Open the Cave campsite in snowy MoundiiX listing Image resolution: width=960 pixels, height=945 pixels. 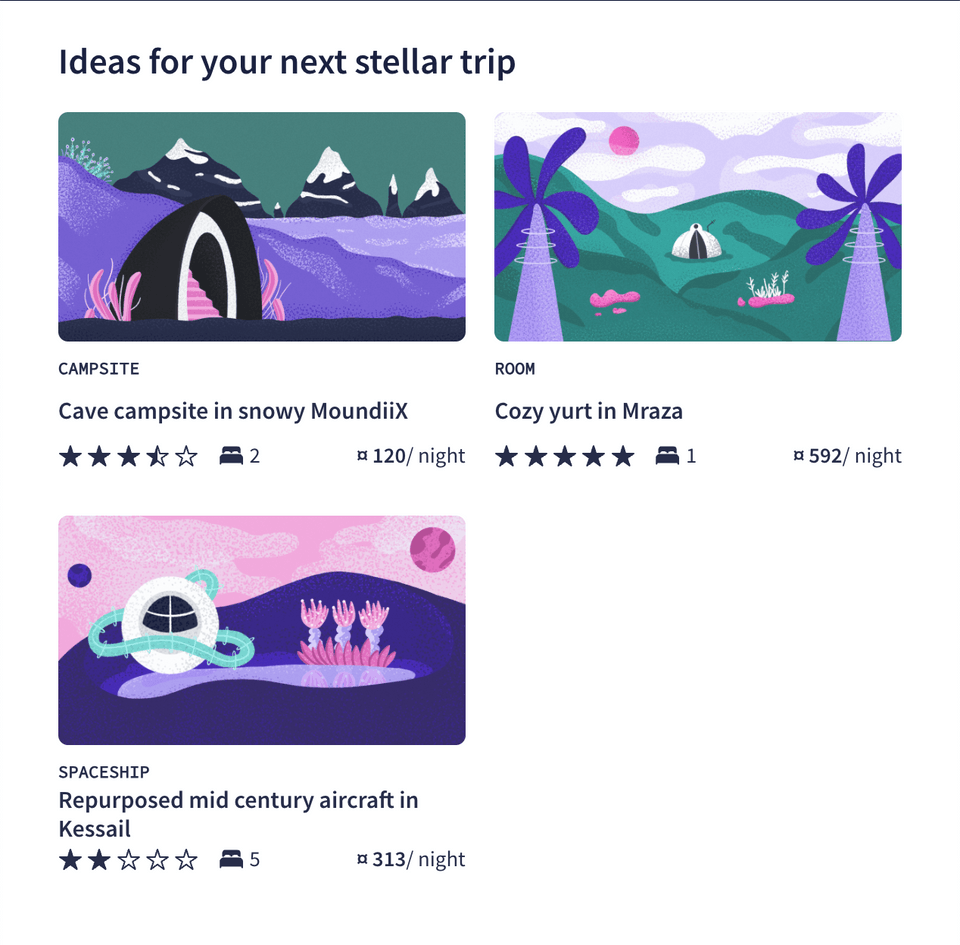pos(233,411)
